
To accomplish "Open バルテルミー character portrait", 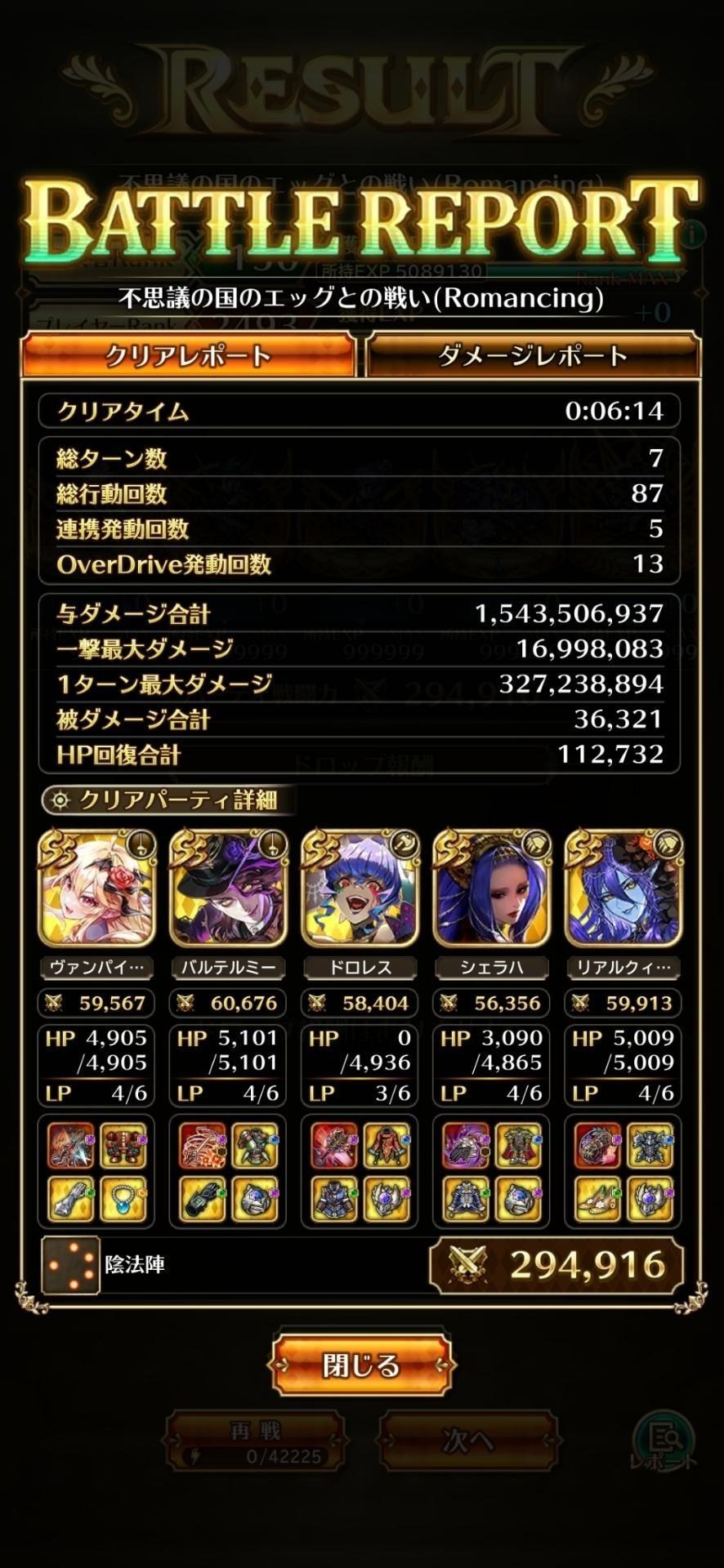I will click(228, 889).
